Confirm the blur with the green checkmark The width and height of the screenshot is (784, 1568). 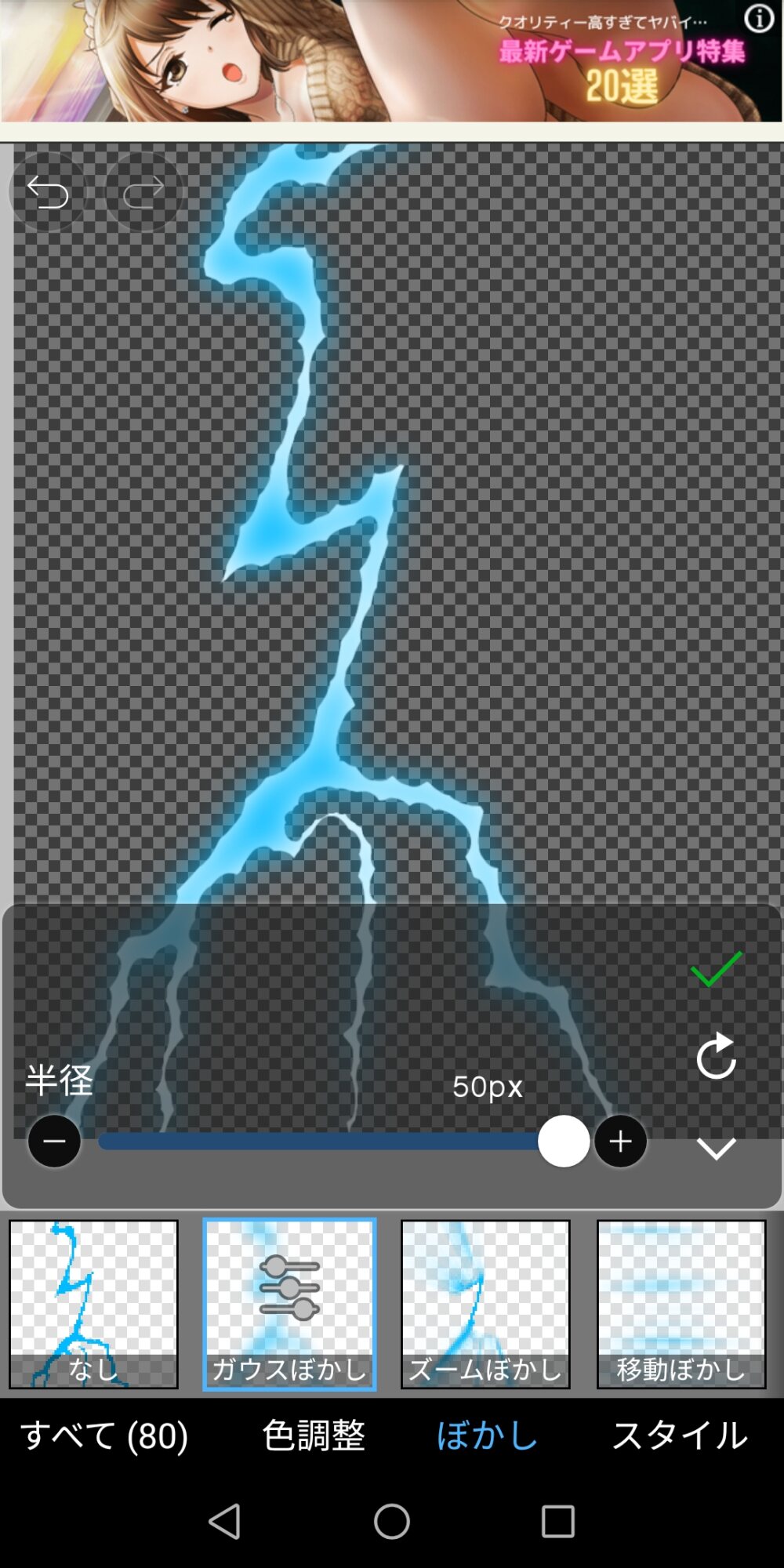pos(716,969)
